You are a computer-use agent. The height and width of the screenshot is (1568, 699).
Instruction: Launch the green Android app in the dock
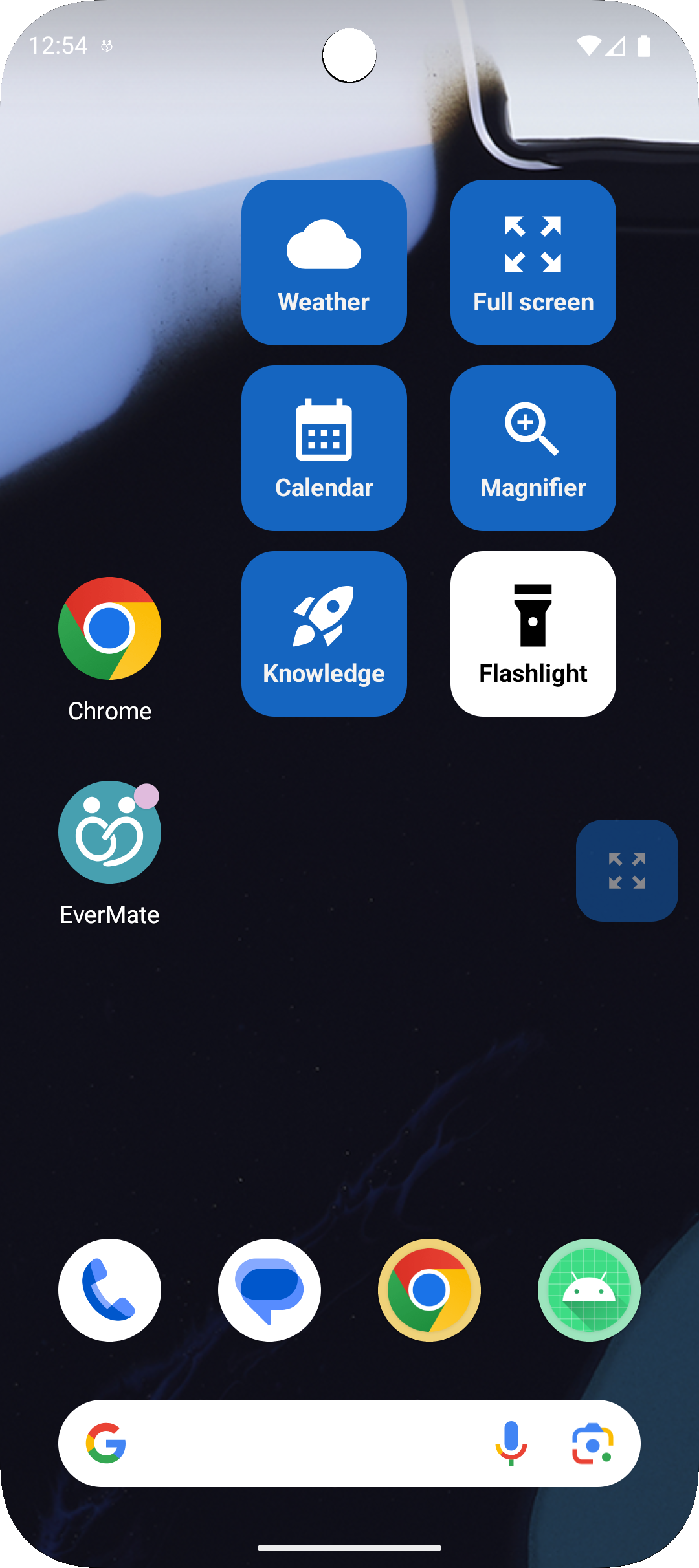tap(589, 1290)
